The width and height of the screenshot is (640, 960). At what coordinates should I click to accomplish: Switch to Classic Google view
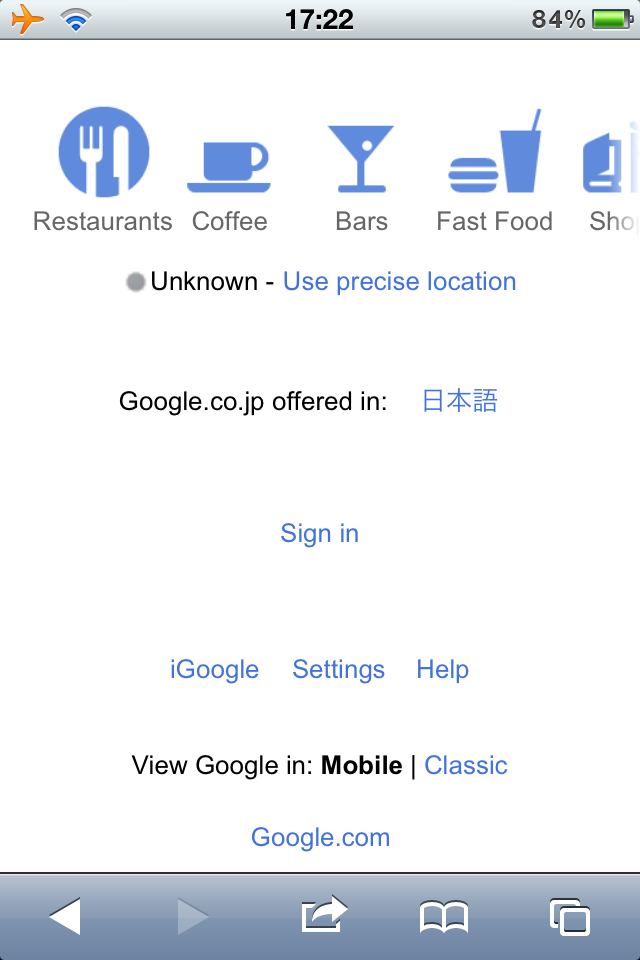pos(466,766)
